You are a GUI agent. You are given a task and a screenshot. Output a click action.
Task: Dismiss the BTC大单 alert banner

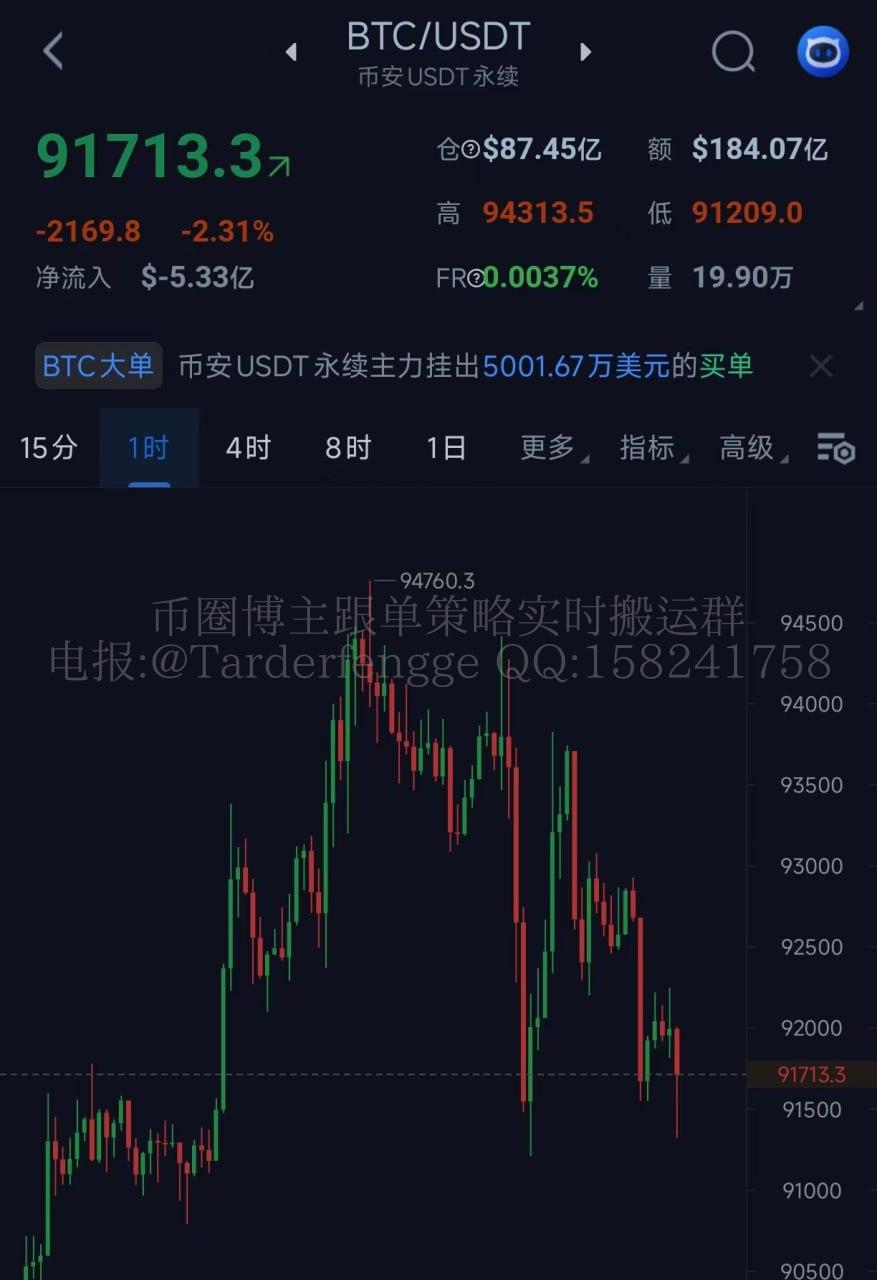coord(820,366)
